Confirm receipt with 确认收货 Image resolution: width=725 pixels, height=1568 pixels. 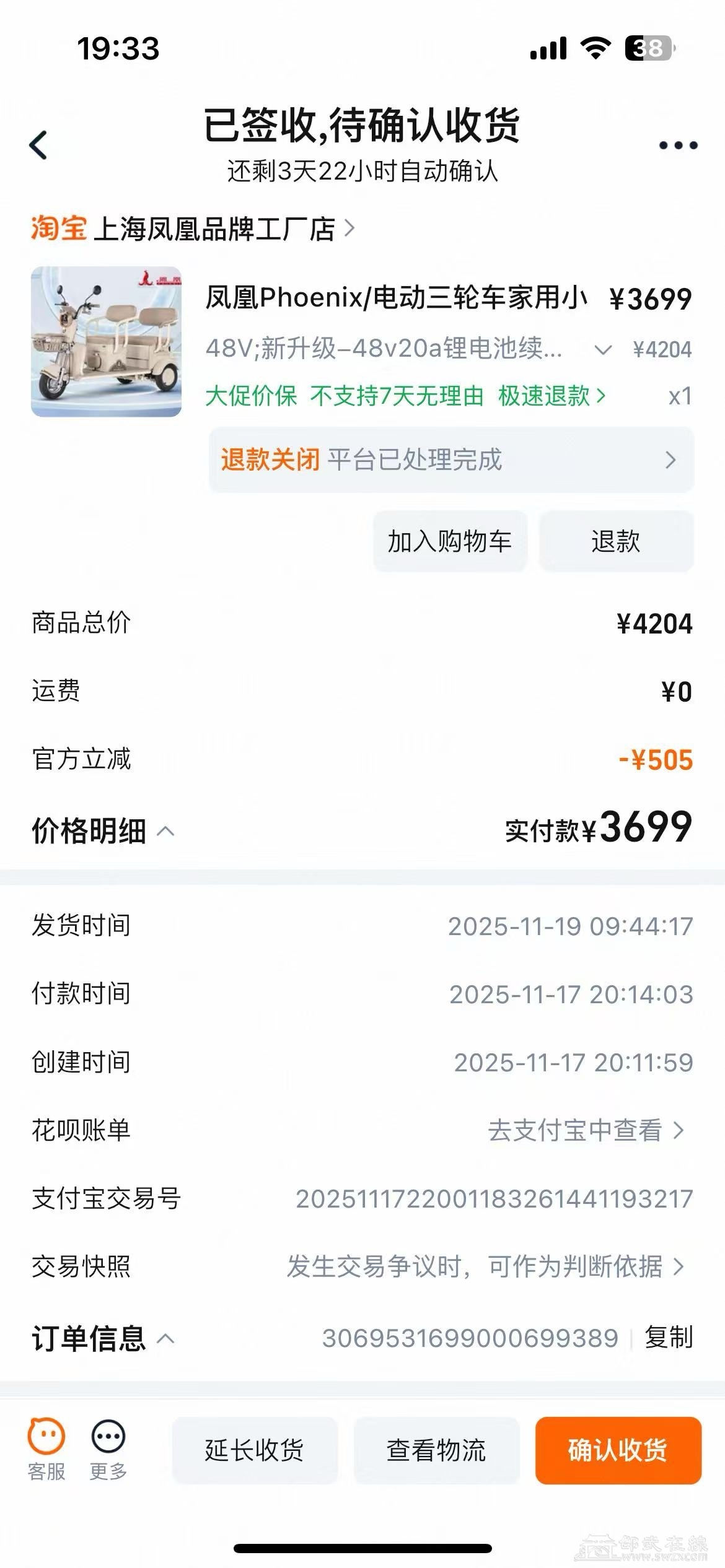point(618,1450)
